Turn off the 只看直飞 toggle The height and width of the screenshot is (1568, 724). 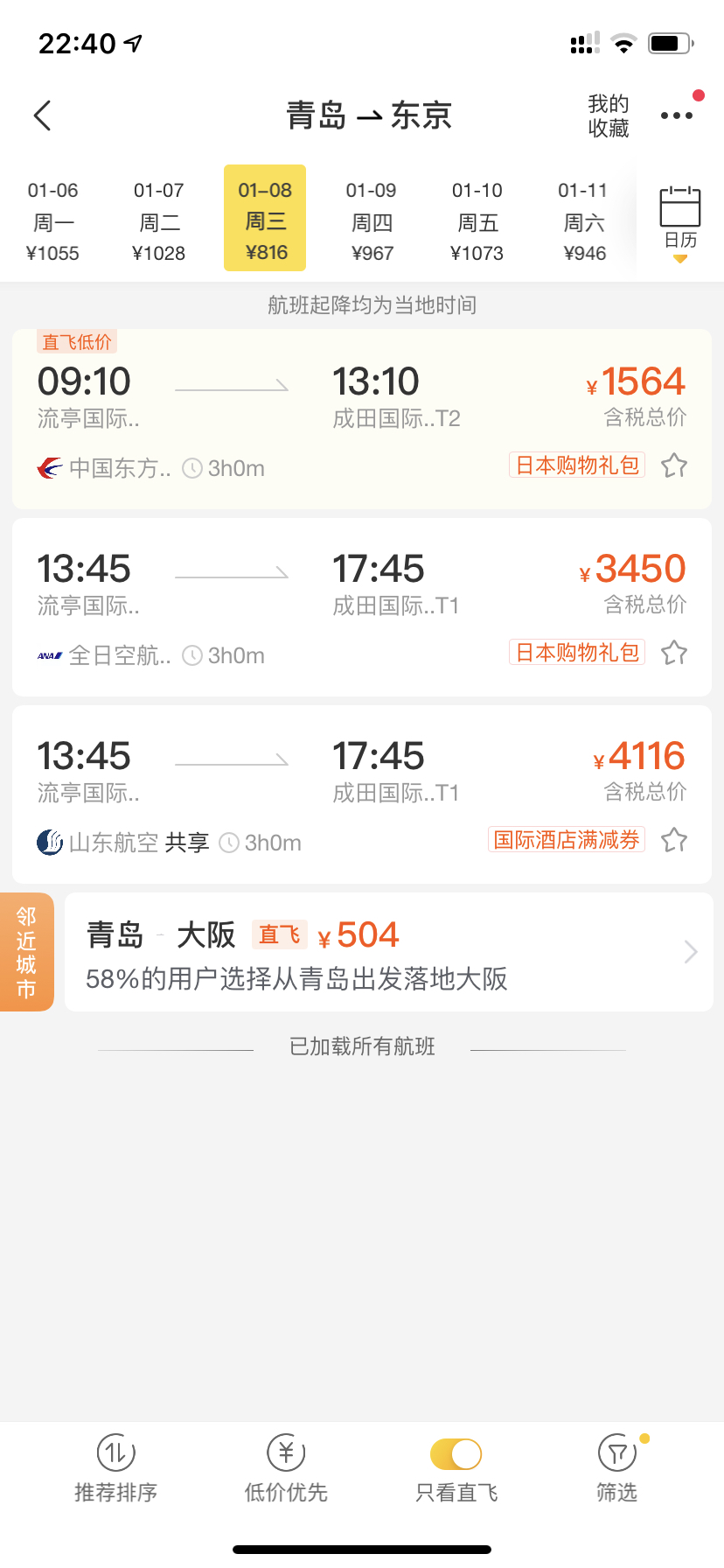[x=456, y=1454]
